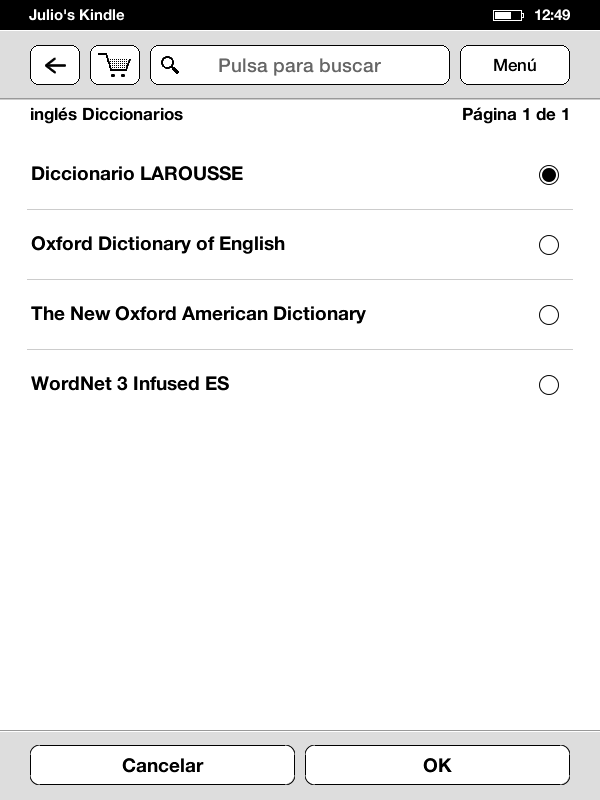Select The New Oxford American Dictionary

[548, 315]
